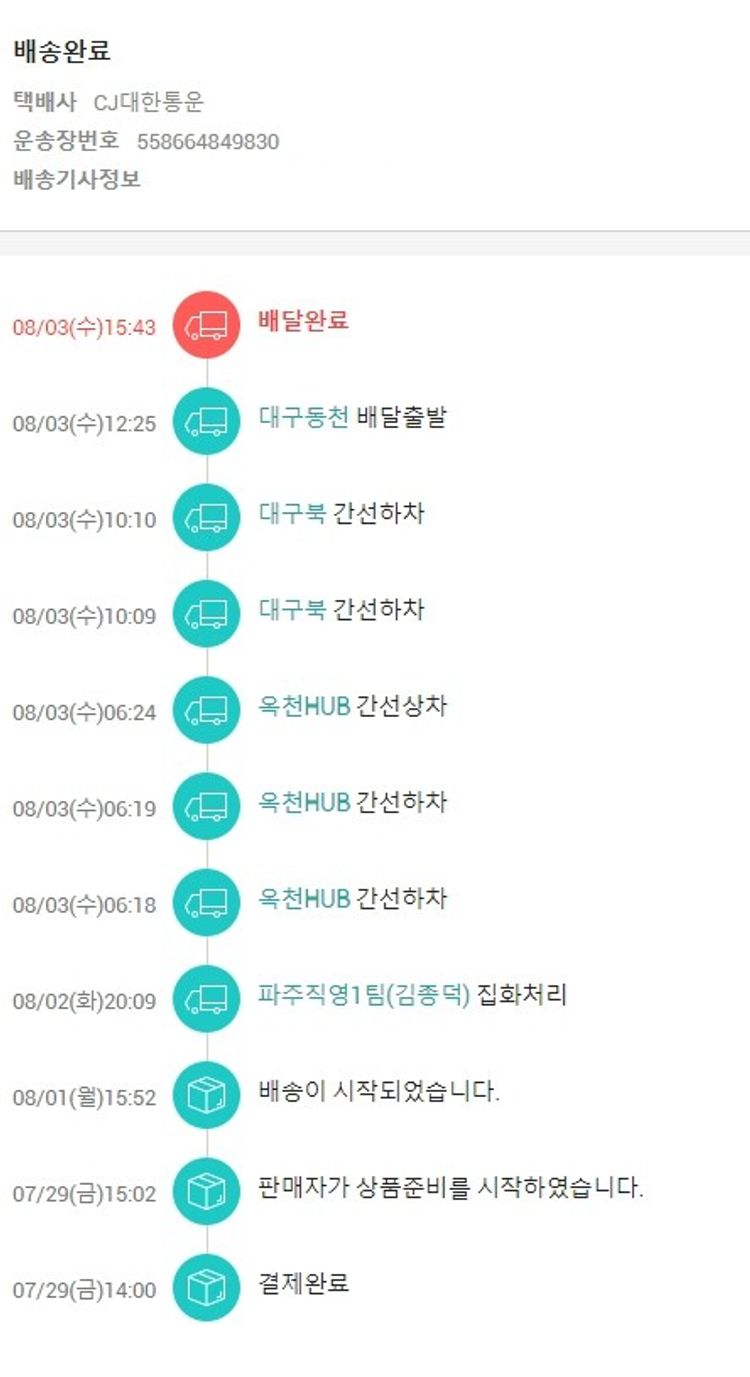The image size is (750, 1377).
Task: Tap 대구북 in the 10:10 entry
Action: (x=292, y=514)
